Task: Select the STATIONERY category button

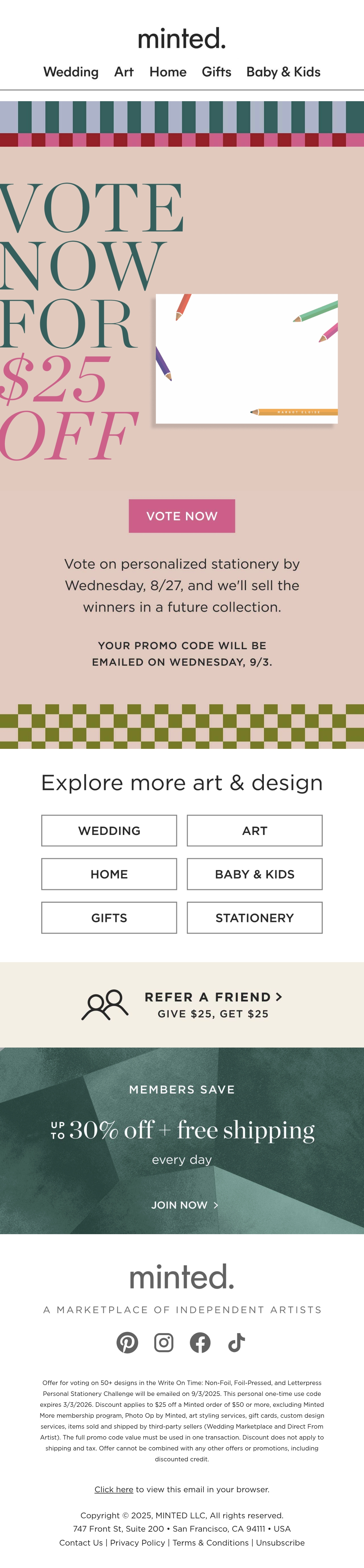Action: (254, 917)
